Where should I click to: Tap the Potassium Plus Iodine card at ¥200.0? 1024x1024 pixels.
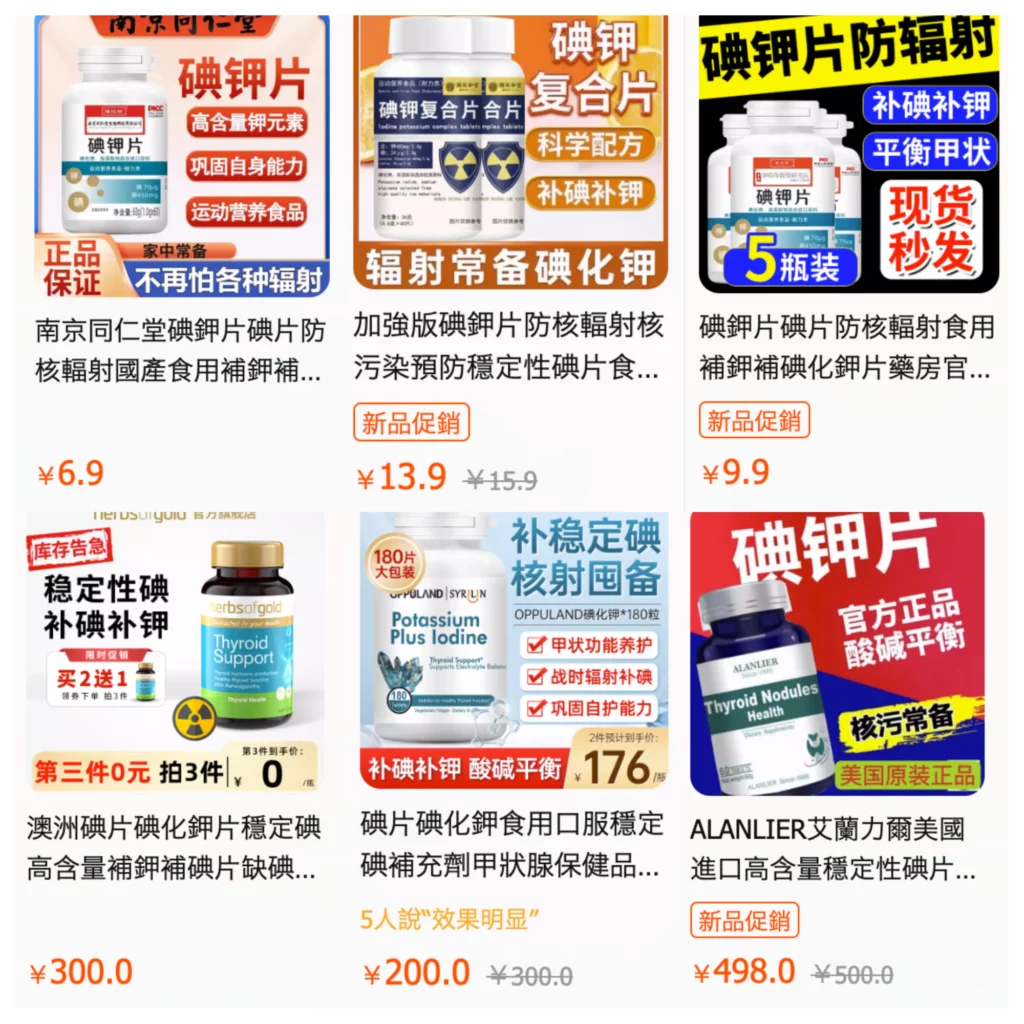pos(510,650)
